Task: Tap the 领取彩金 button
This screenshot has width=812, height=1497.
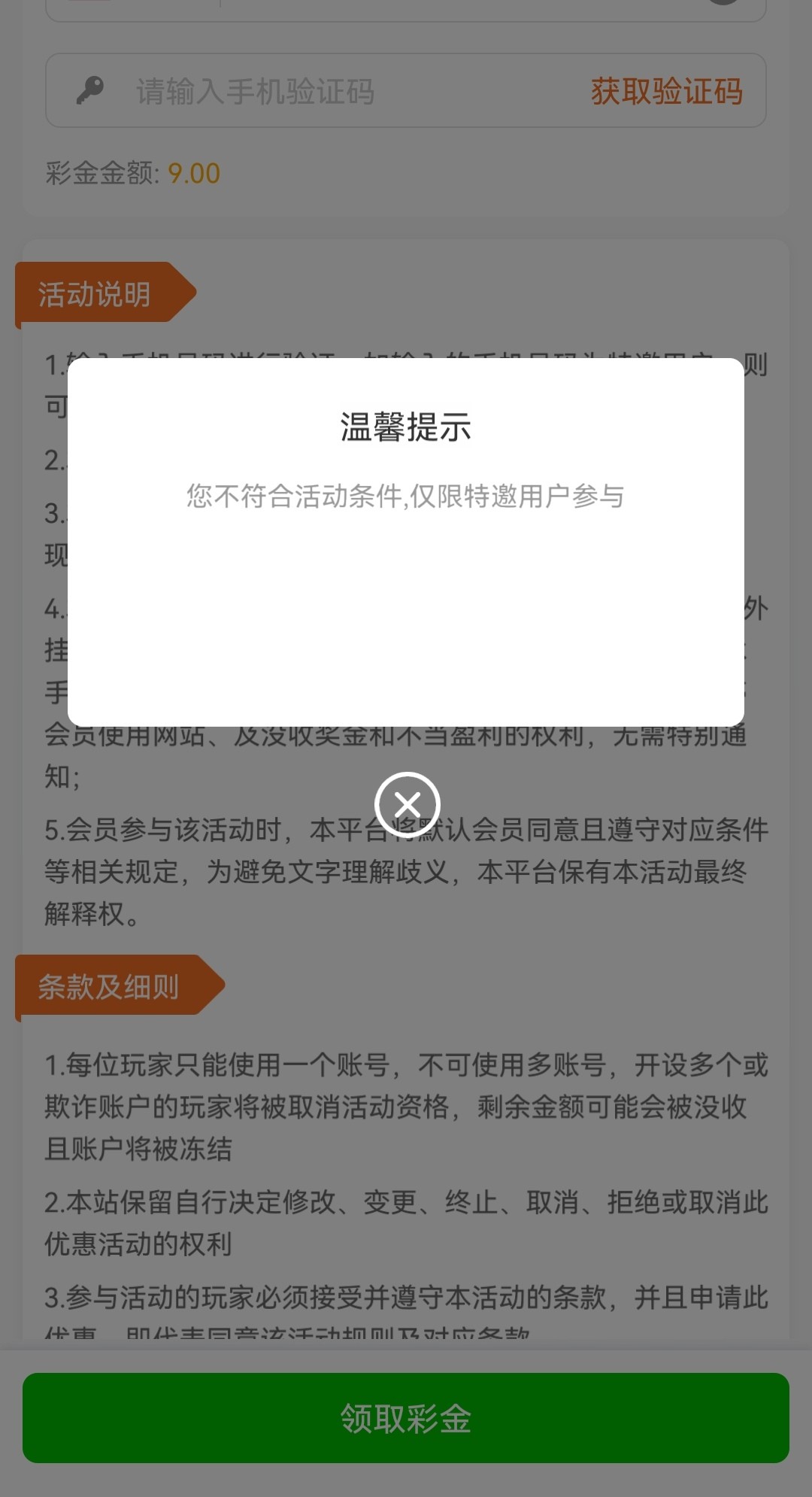Action: click(406, 1418)
